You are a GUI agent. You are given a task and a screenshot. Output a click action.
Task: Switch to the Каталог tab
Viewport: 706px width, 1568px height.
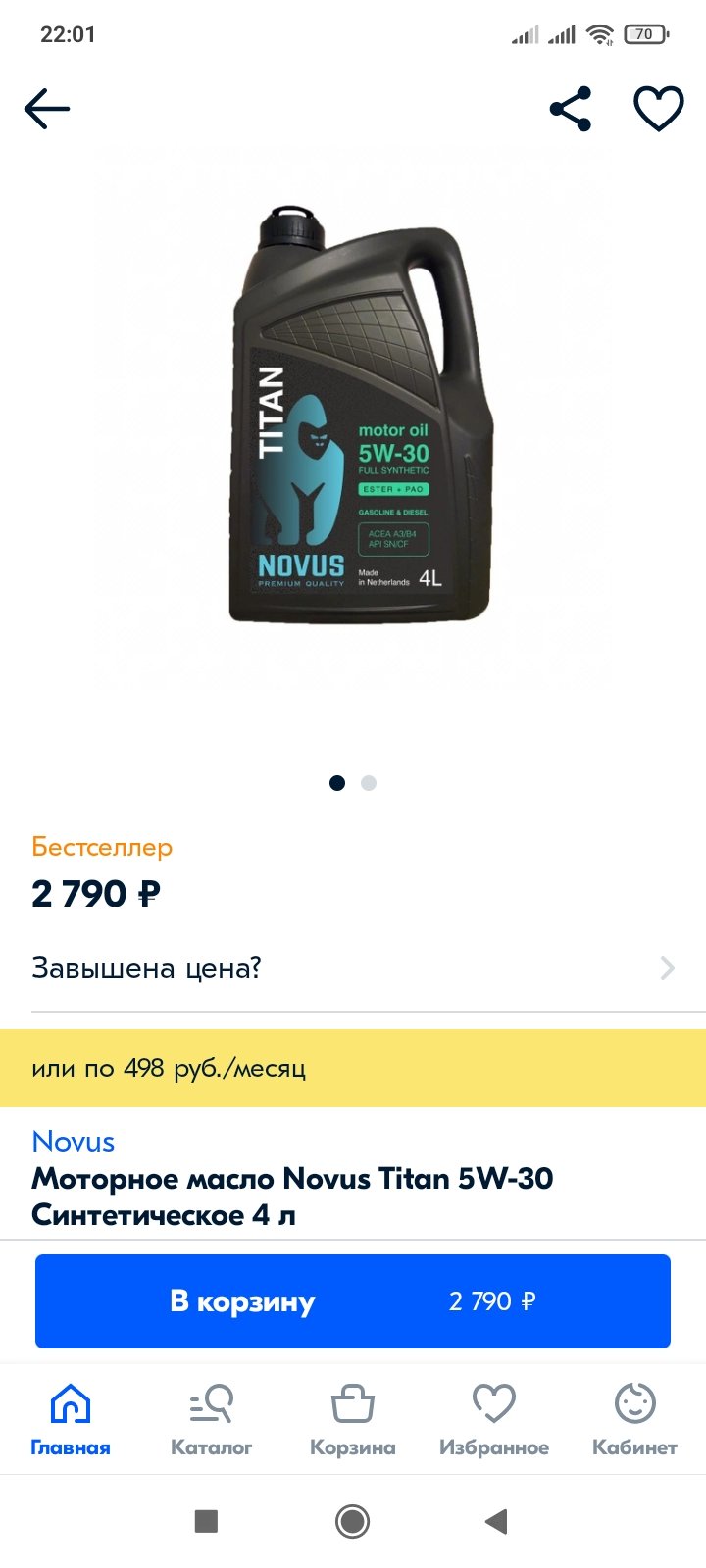[212, 1419]
